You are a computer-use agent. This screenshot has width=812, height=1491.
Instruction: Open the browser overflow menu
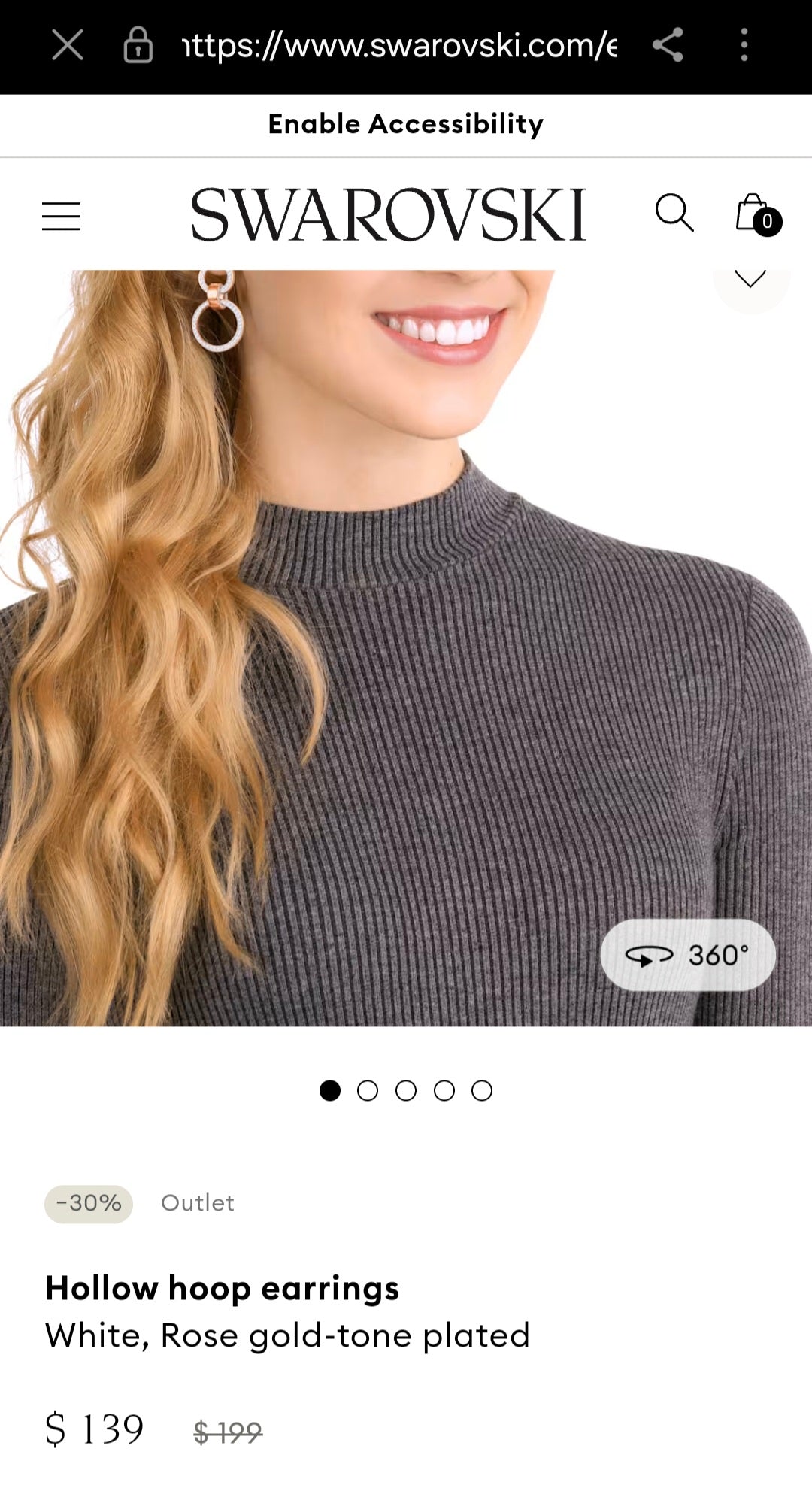pos(744,45)
